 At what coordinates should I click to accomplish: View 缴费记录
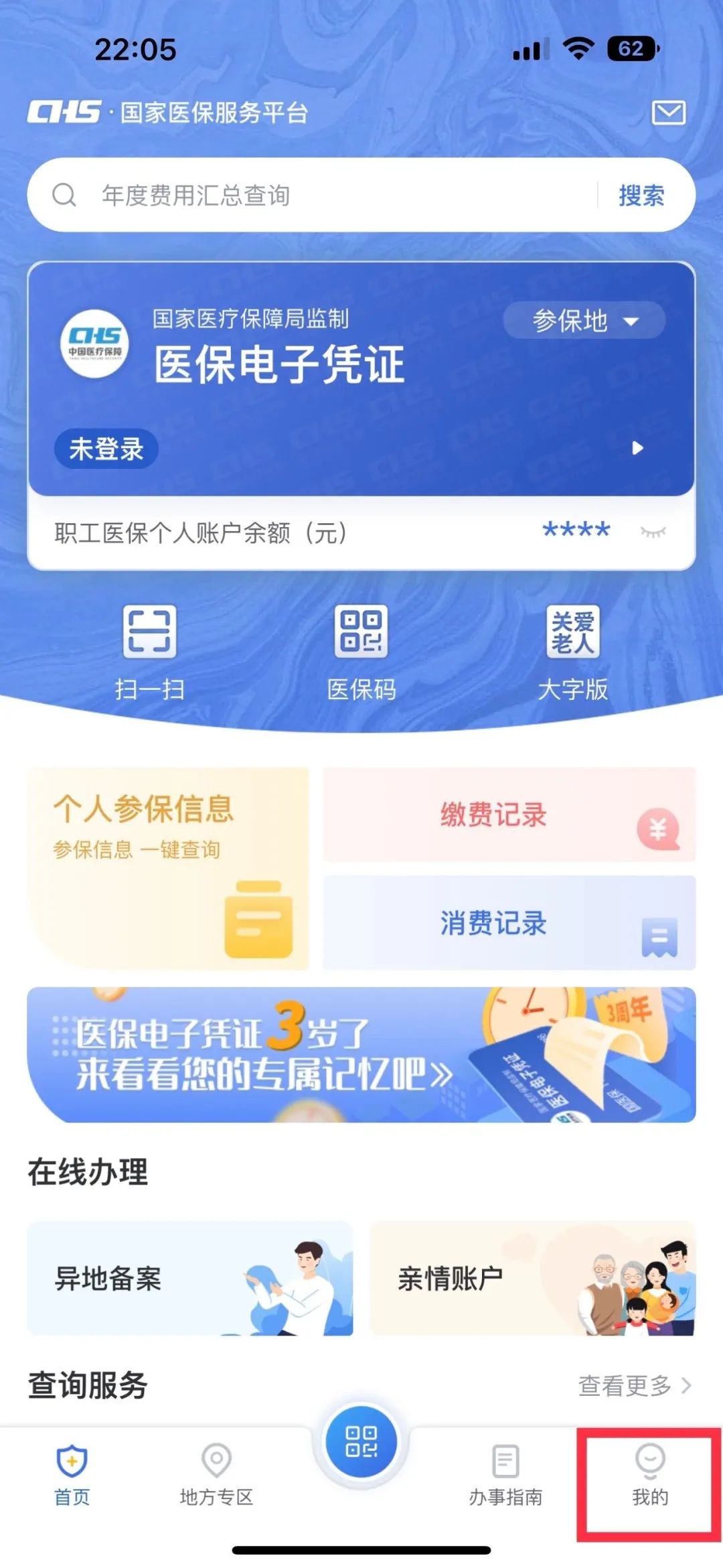pos(509,814)
